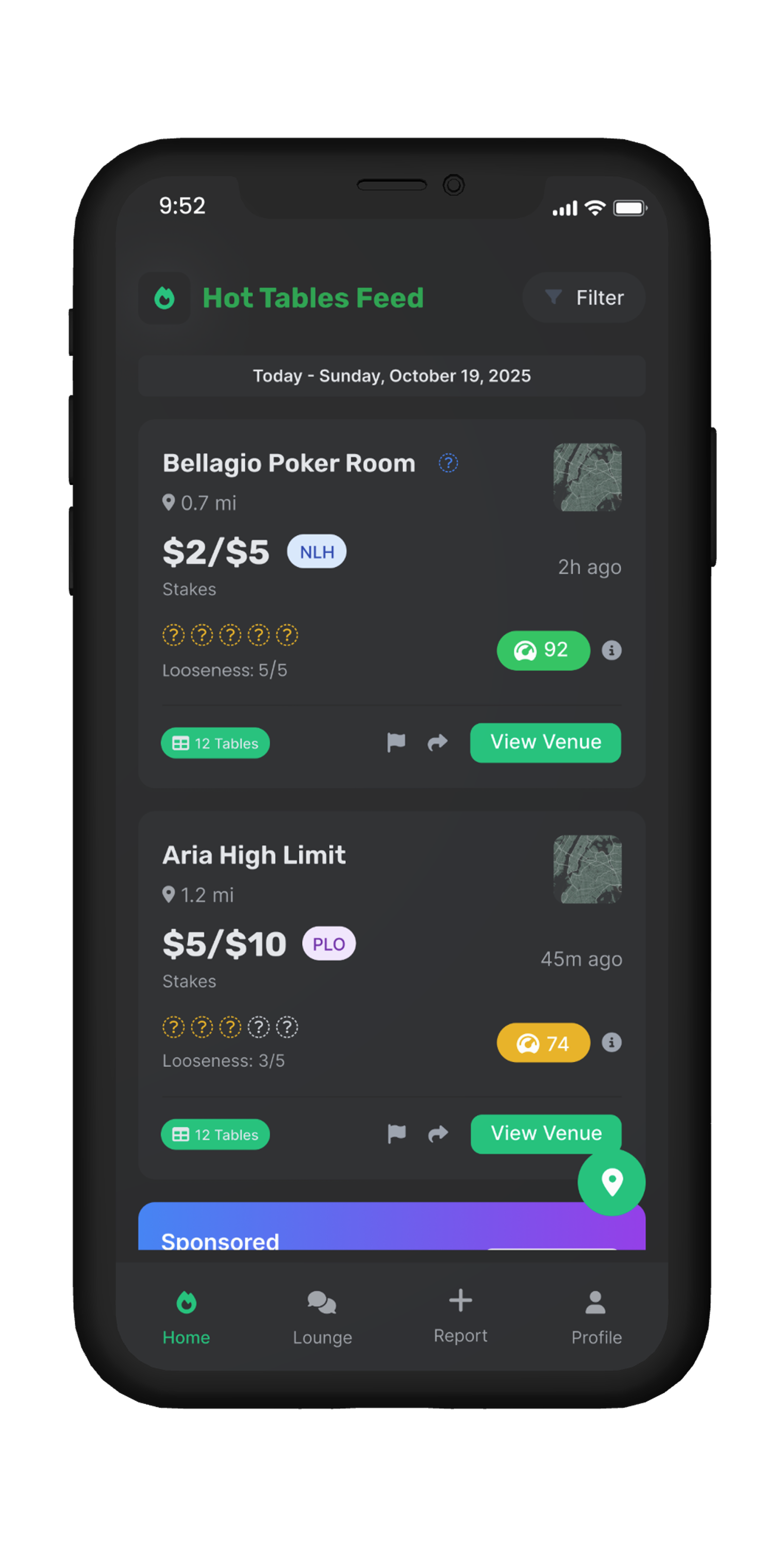
Task: Tap the green 92 hotness score badge
Action: 543,650
